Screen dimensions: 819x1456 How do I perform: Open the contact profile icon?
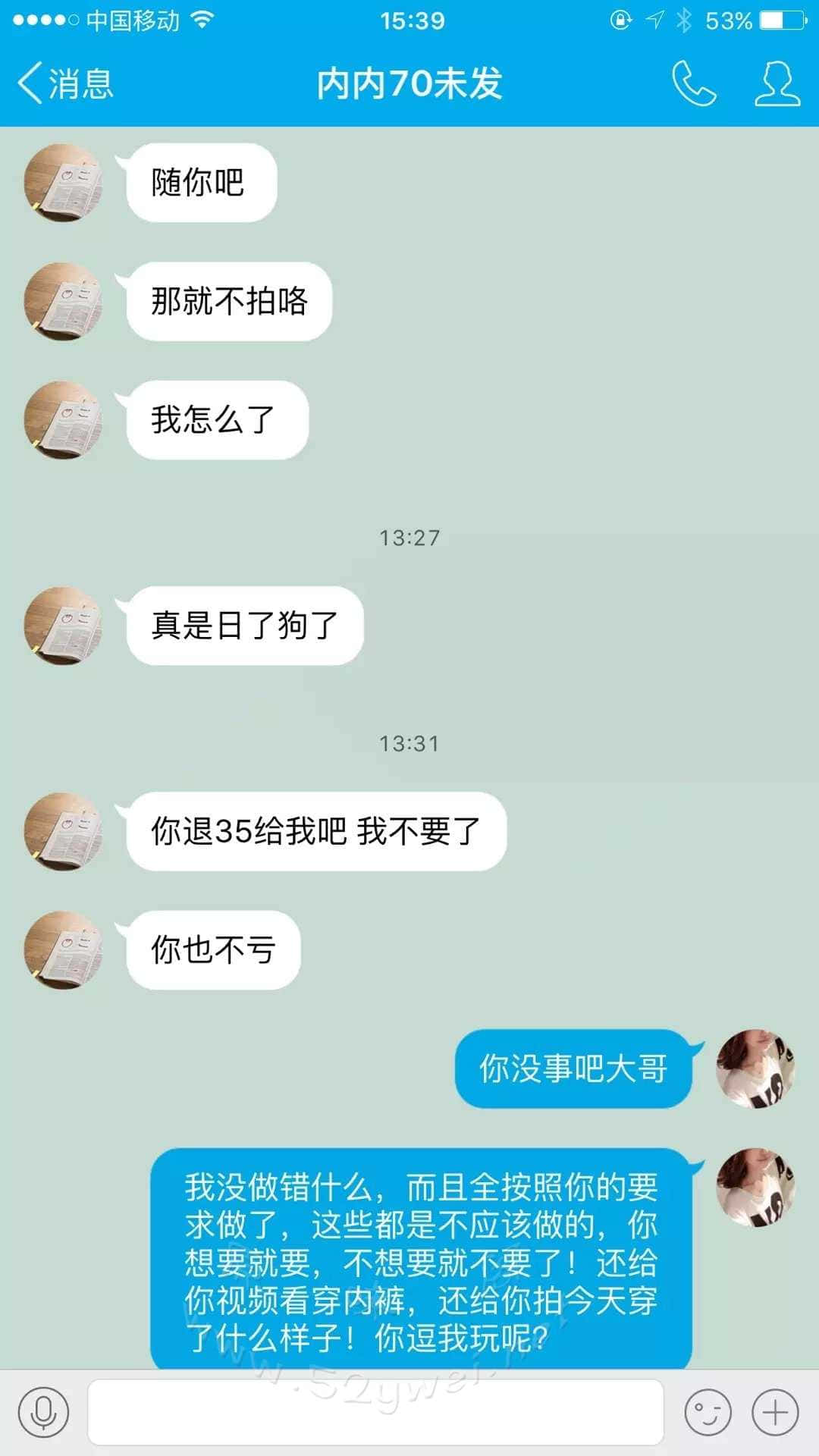pyautogui.click(x=777, y=83)
